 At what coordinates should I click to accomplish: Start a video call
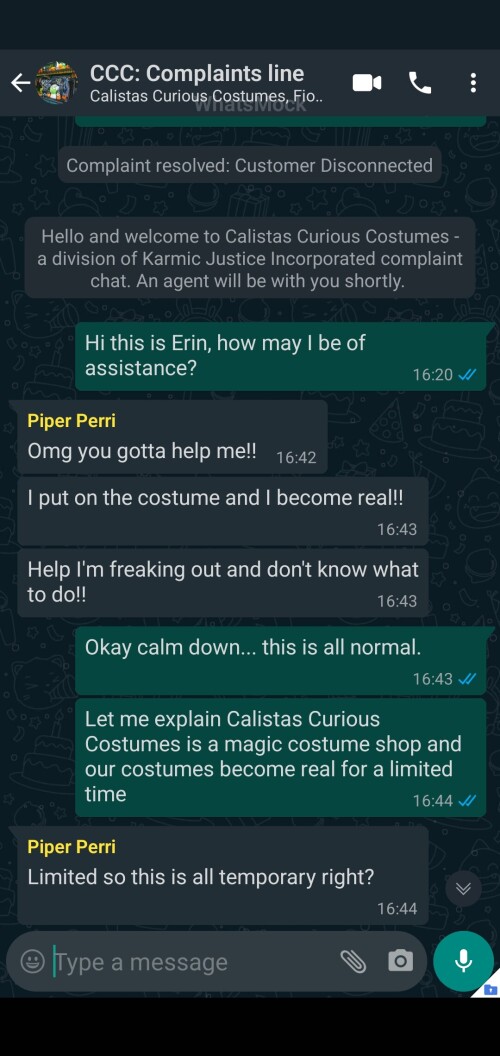tap(367, 83)
